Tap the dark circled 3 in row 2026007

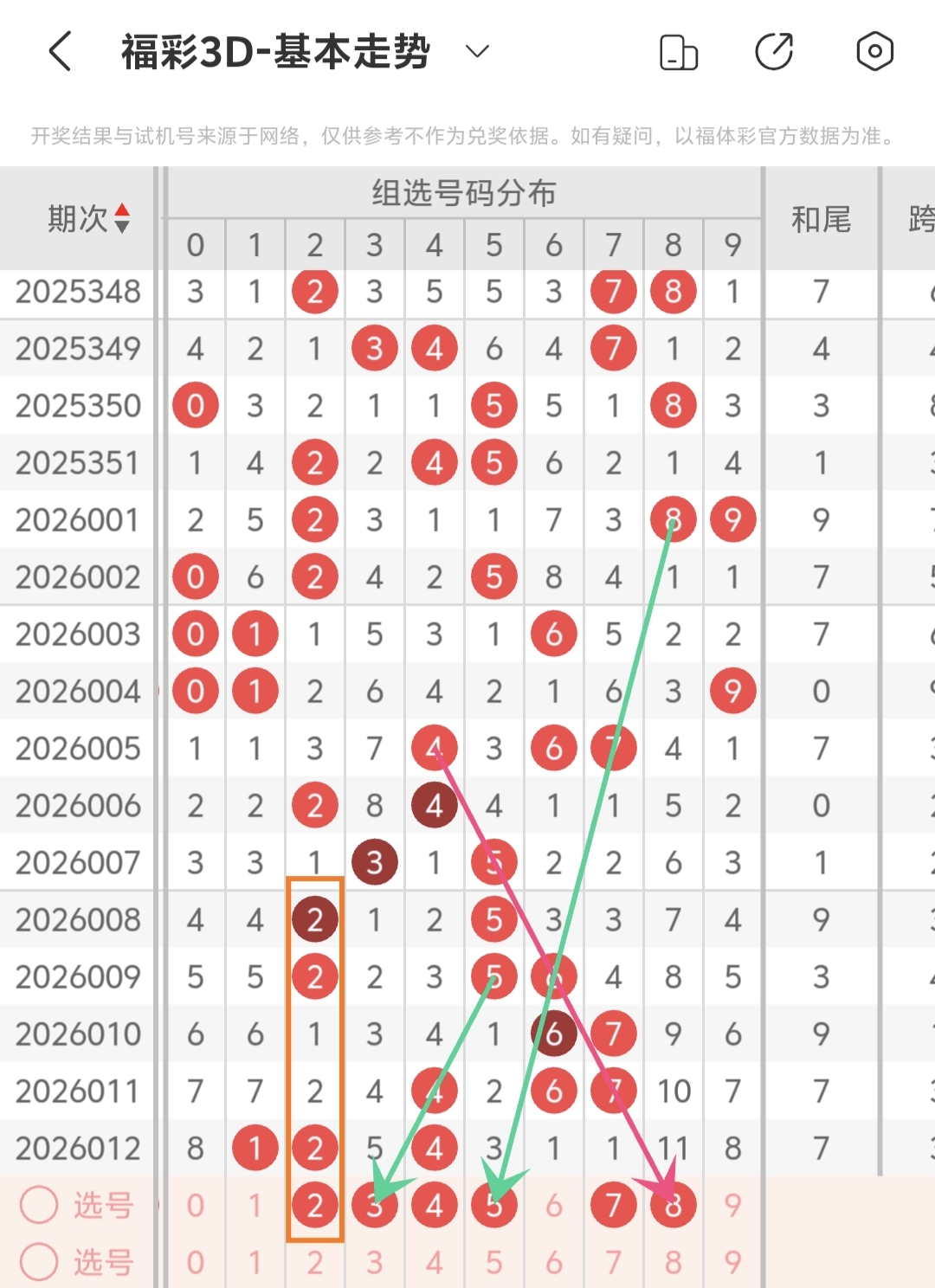pos(374,861)
